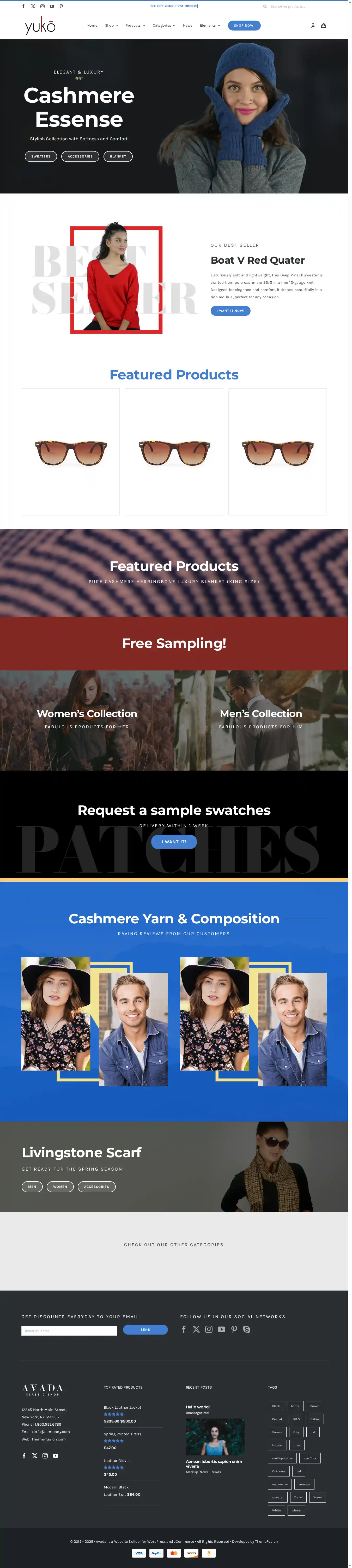Open the shopping cart icon
352x1568 pixels.
click(x=323, y=26)
